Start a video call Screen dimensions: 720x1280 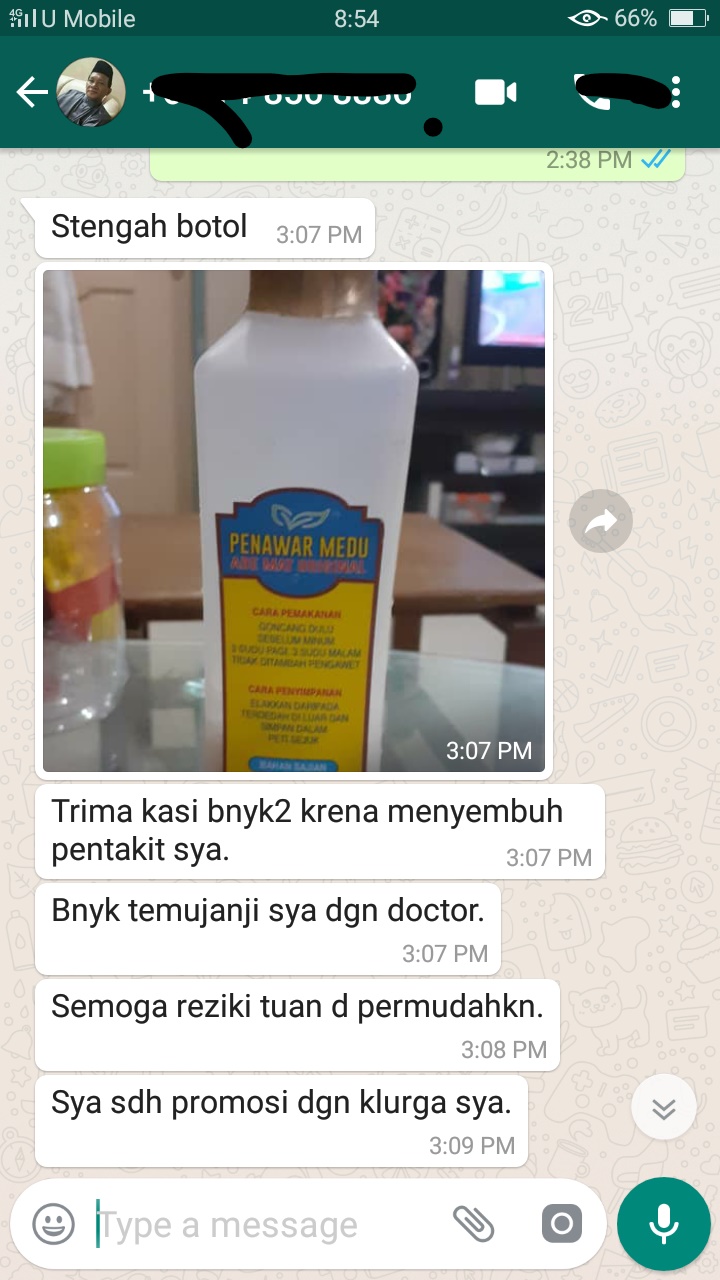click(495, 93)
